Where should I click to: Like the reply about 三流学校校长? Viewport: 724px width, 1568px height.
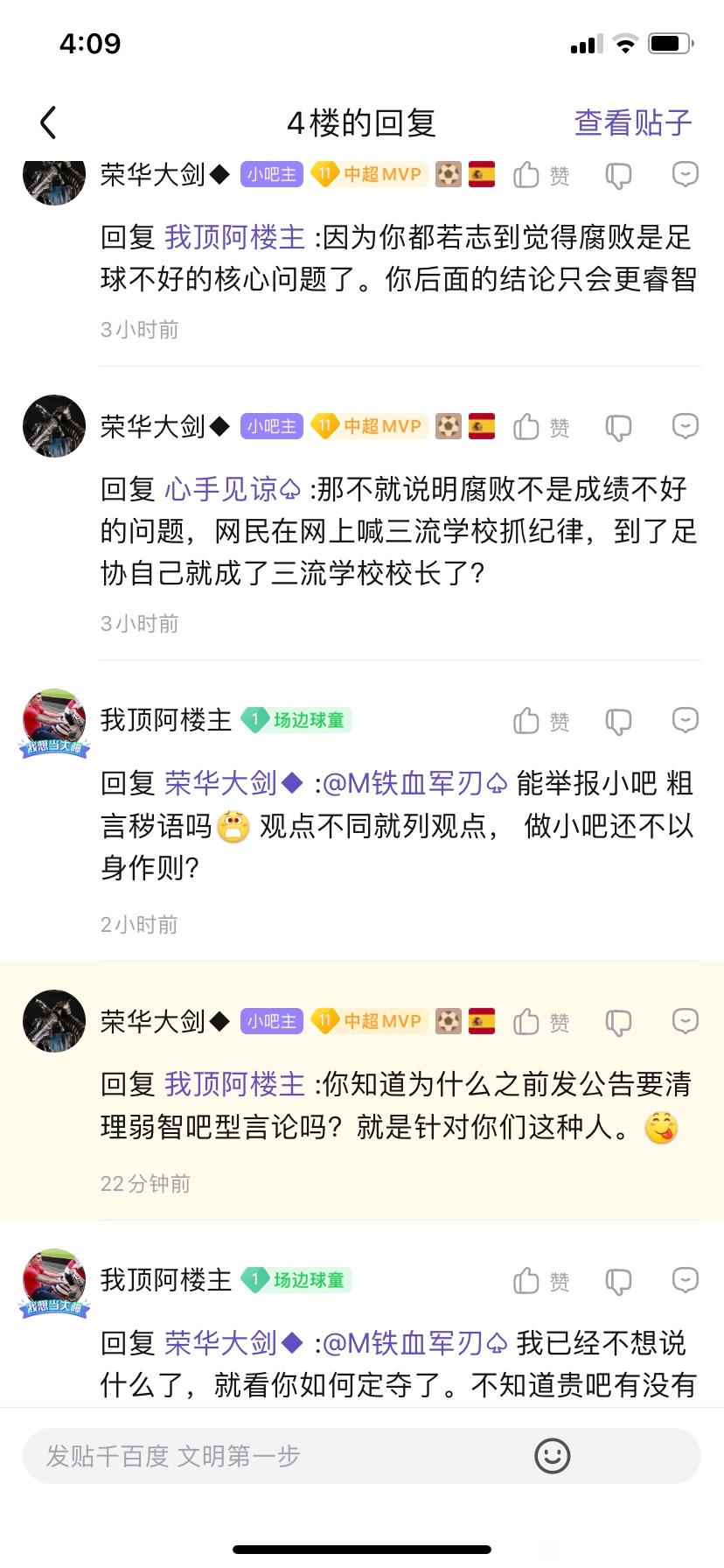[x=540, y=427]
